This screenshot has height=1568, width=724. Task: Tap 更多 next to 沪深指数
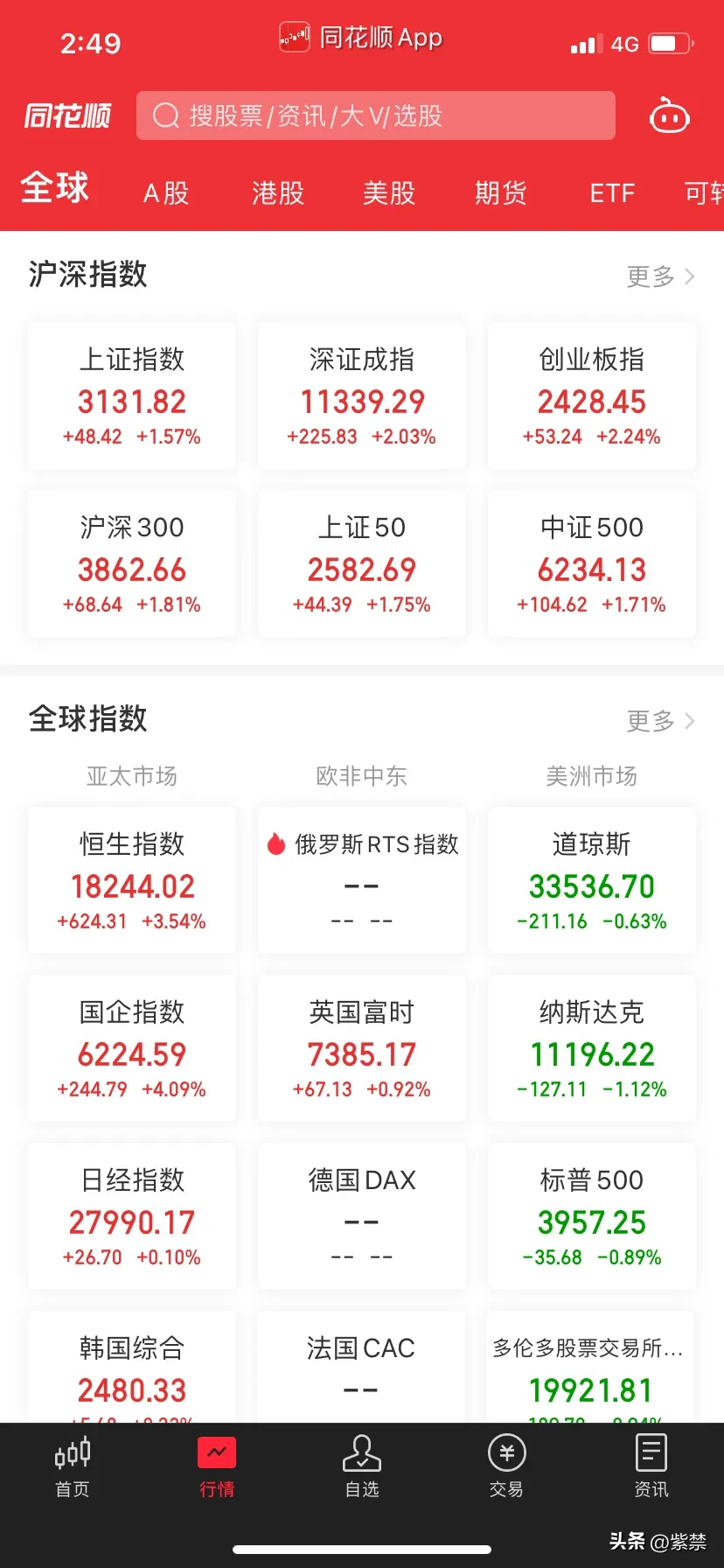(x=661, y=276)
